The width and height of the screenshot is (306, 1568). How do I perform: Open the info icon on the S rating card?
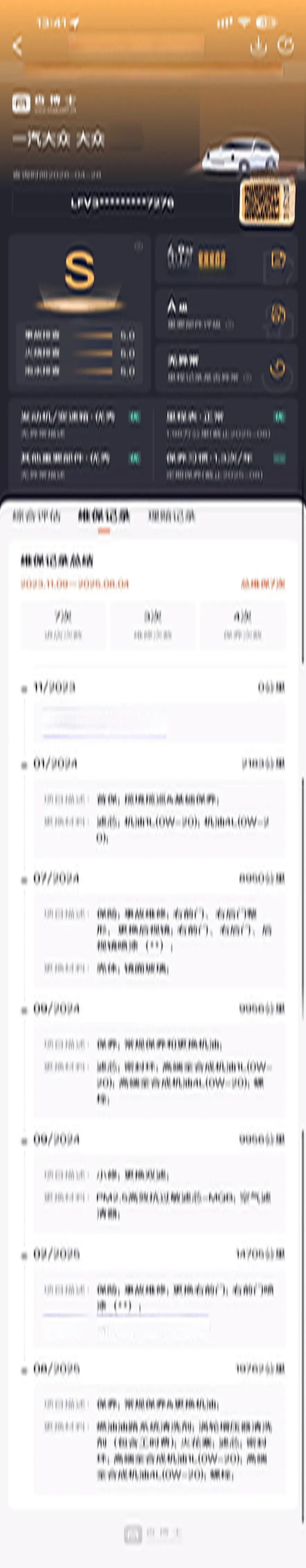(138, 246)
